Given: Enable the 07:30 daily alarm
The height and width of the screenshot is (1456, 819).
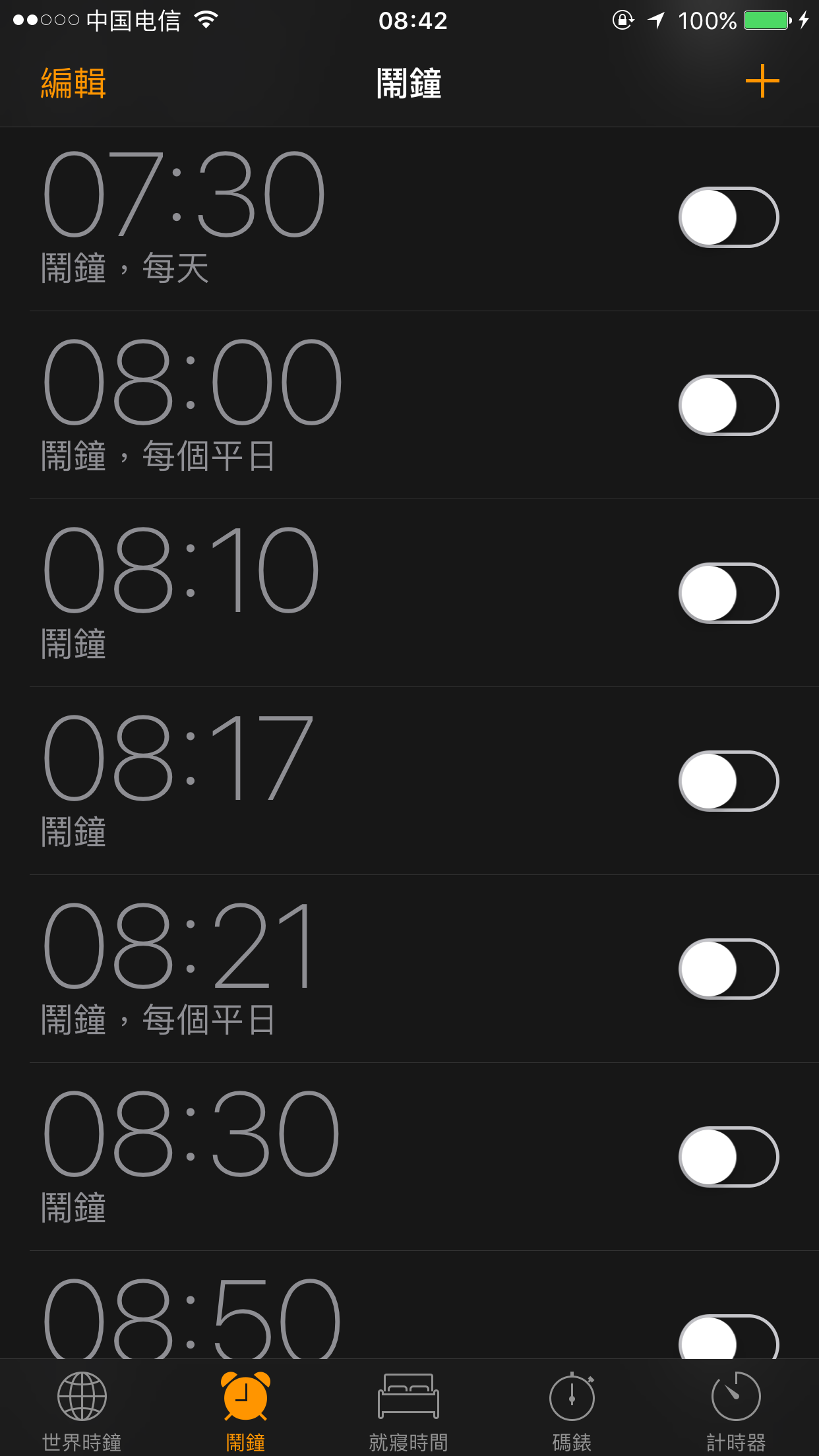Looking at the screenshot, I should tap(728, 218).
